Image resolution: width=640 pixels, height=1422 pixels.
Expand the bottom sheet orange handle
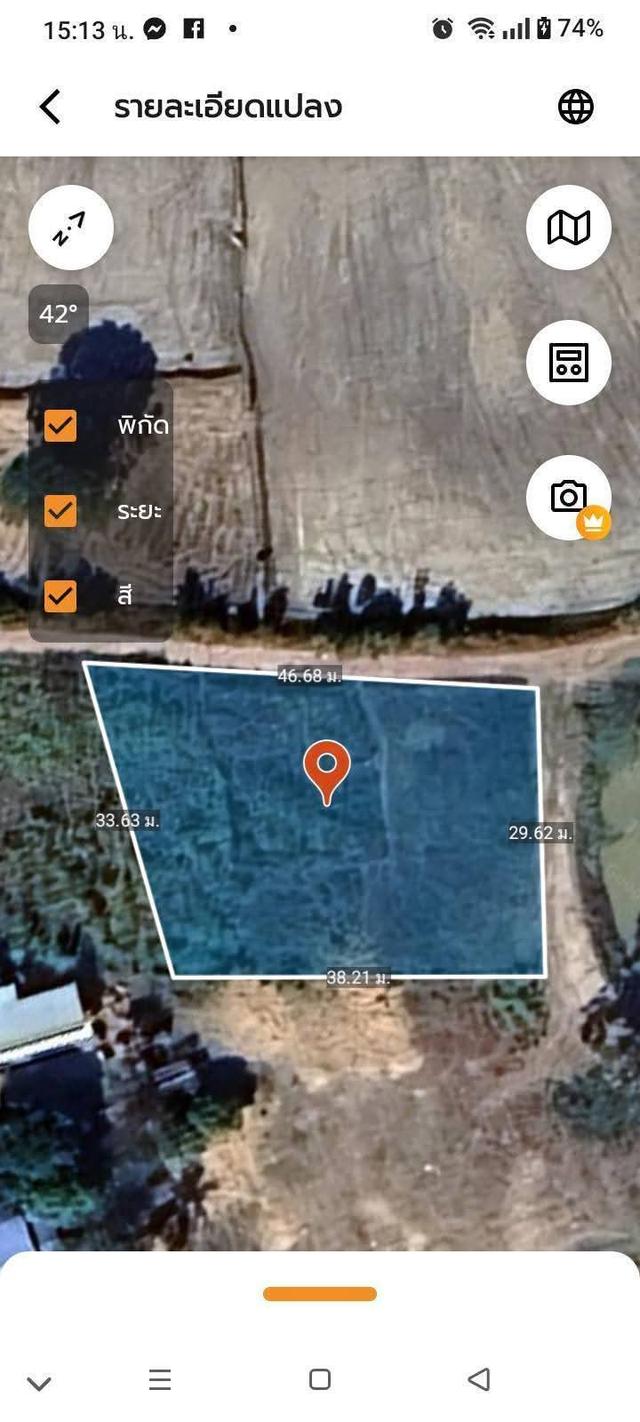click(x=320, y=1294)
